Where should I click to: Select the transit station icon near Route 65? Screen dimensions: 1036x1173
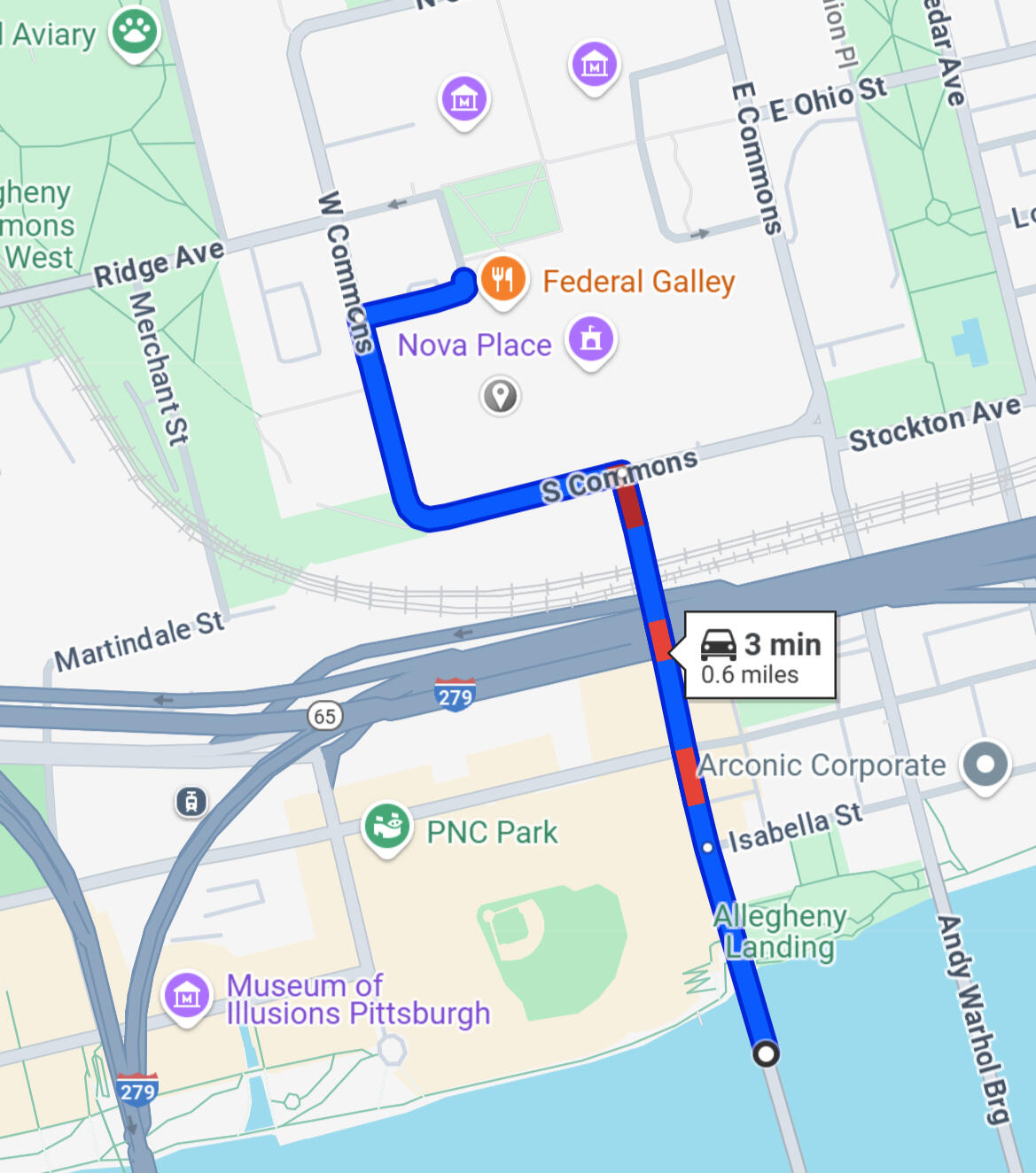(191, 801)
